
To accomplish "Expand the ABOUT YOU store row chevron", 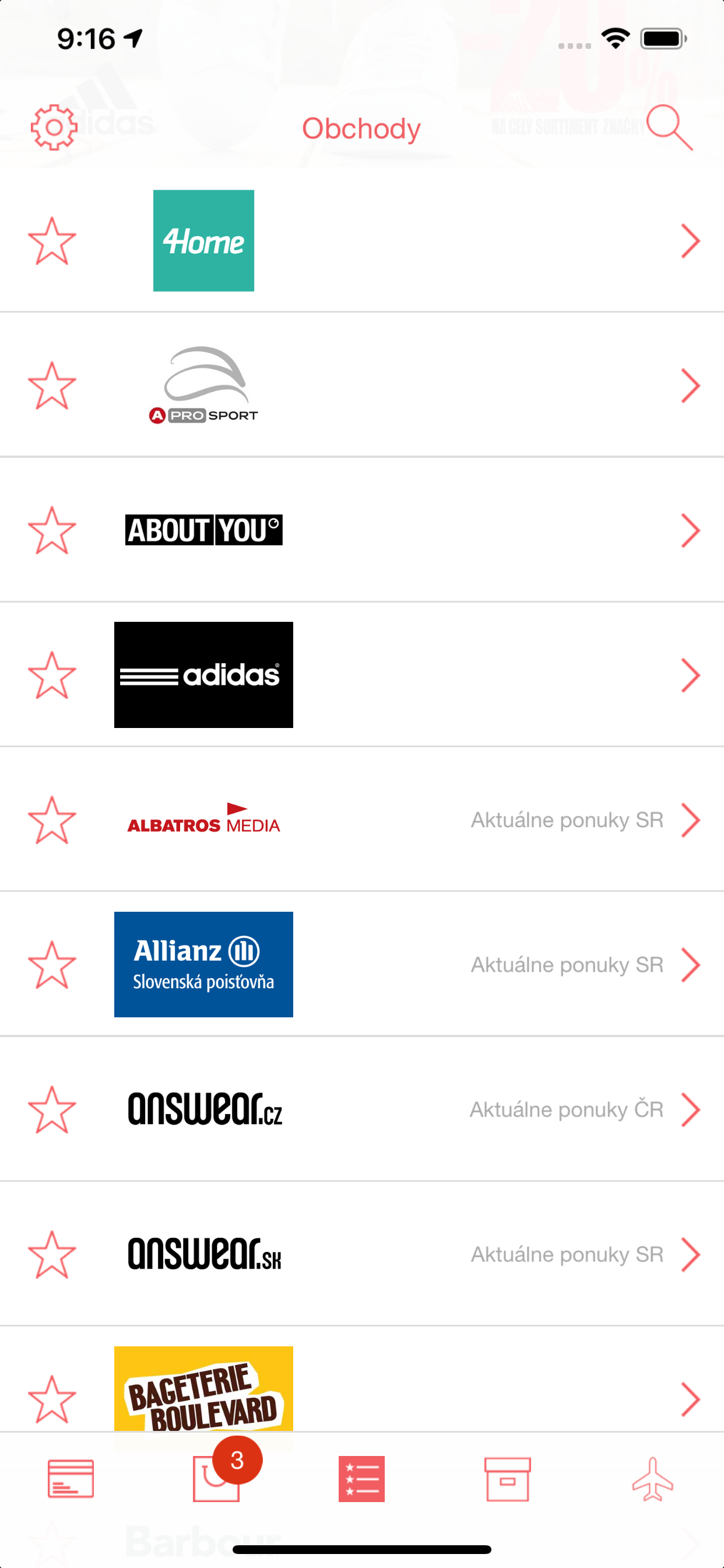I will (690, 530).
